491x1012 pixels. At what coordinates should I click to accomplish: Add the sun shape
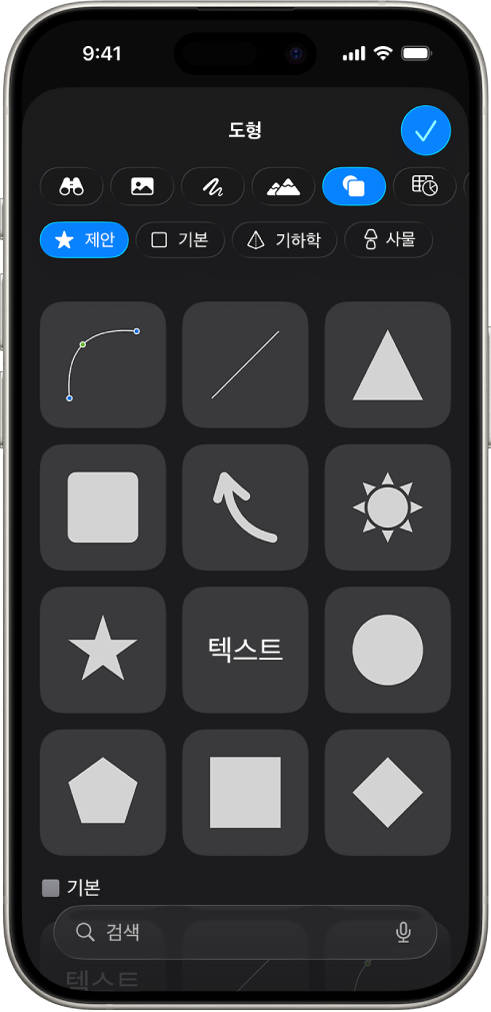[x=388, y=507]
